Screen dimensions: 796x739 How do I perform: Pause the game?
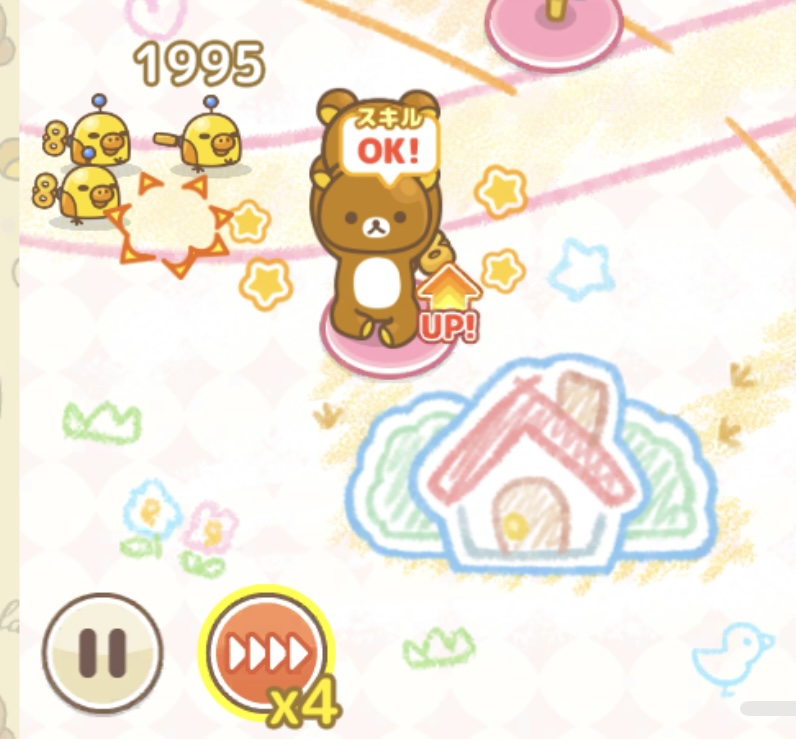coord(102,652)
